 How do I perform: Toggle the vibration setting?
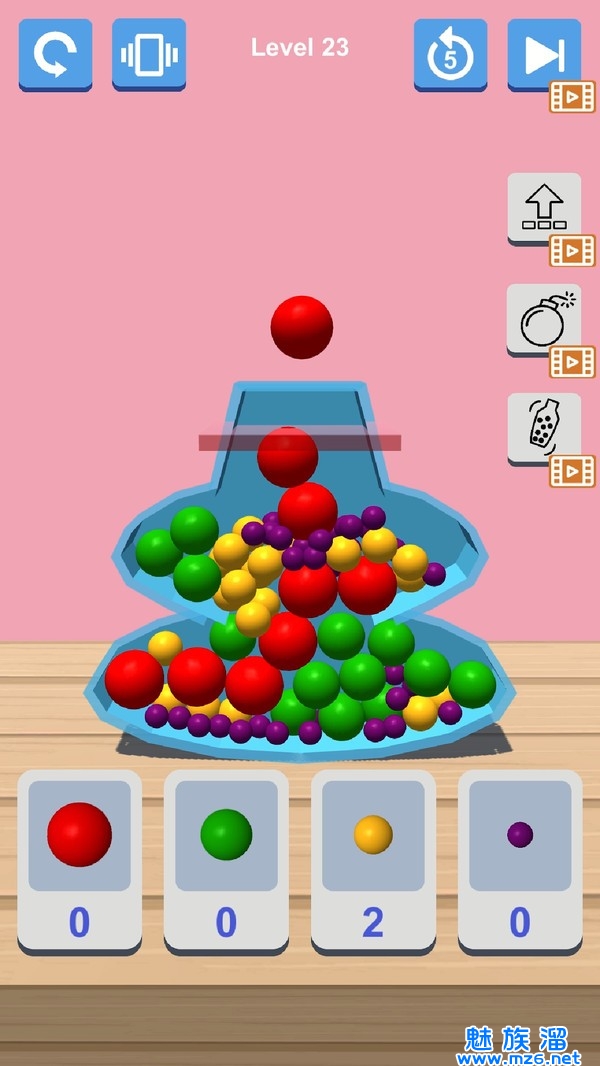coord(148,54)
